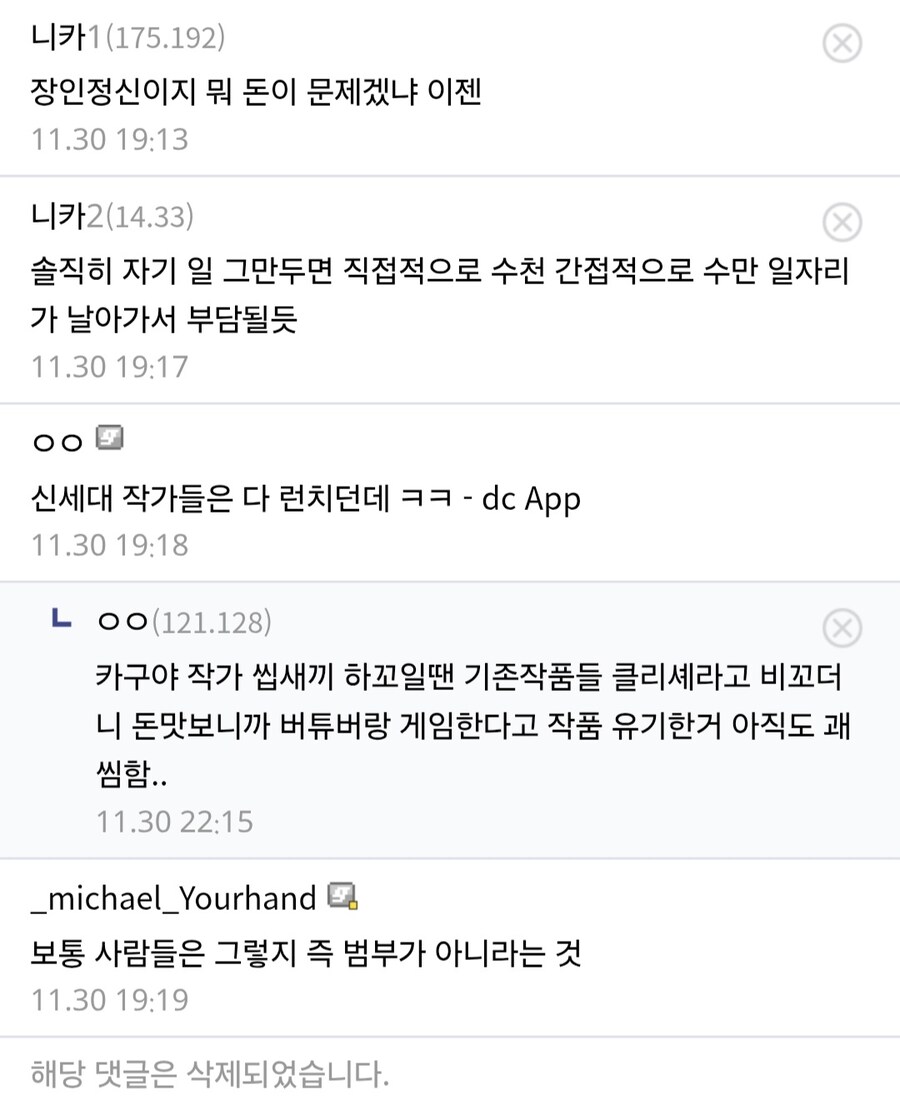Delete the nested reply by ㅇㅇ(121.128)
The image size is (900, 1100).
843,629
